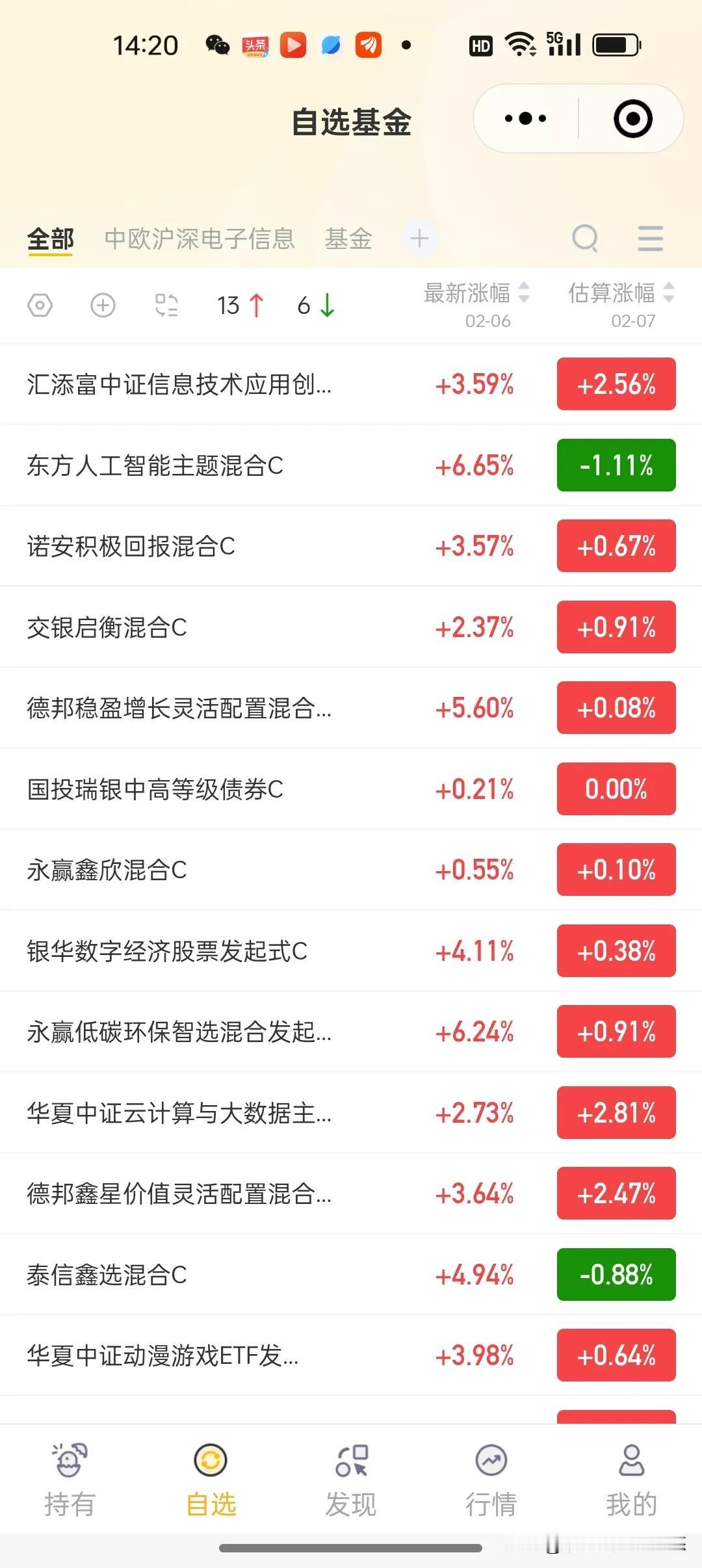The height and width of the screenshot is (1568, 702).
Task: Search funds with the magnifier icon
Action: point(585,238)
